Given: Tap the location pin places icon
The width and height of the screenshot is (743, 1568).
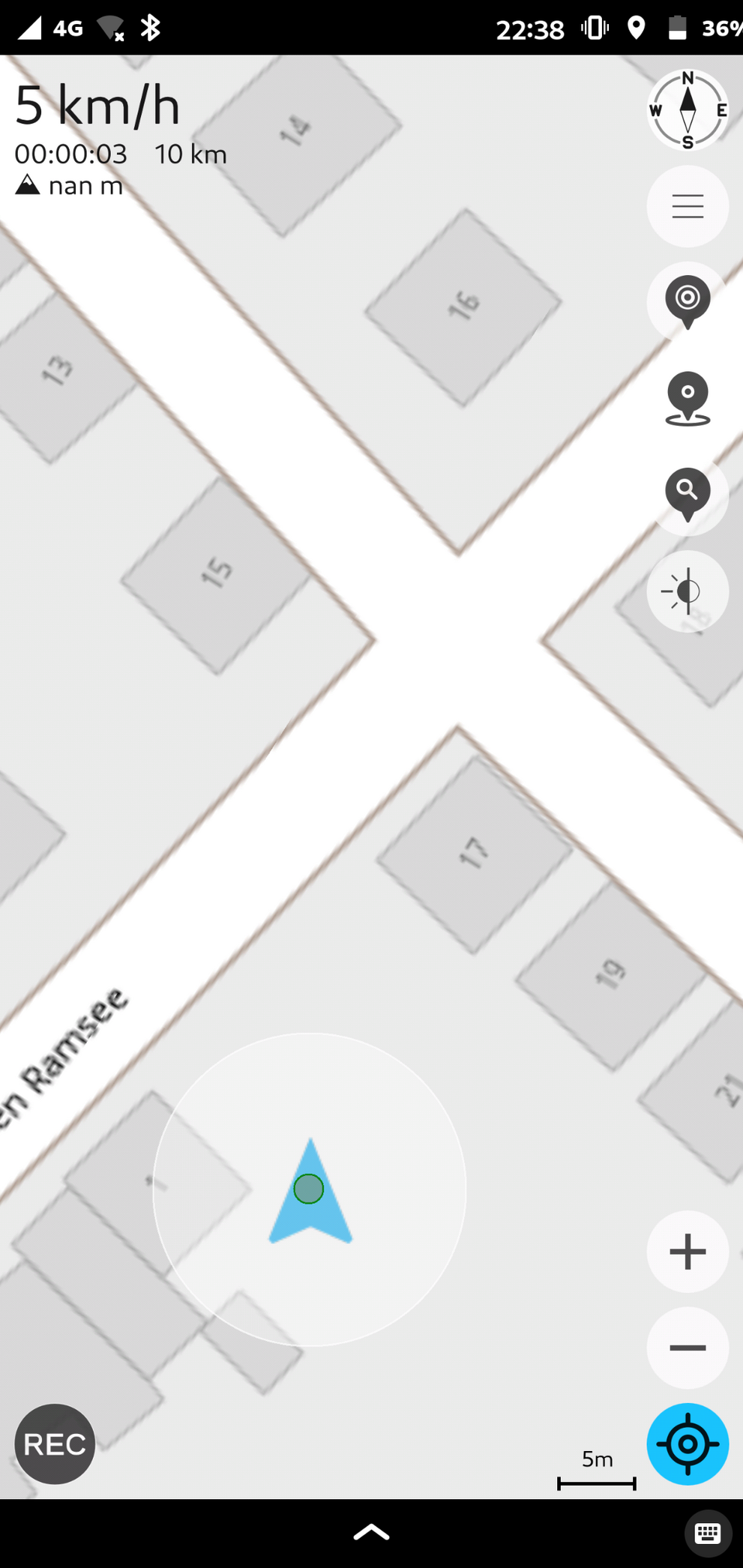Looking at the screenshot, I should click(688, 399).
